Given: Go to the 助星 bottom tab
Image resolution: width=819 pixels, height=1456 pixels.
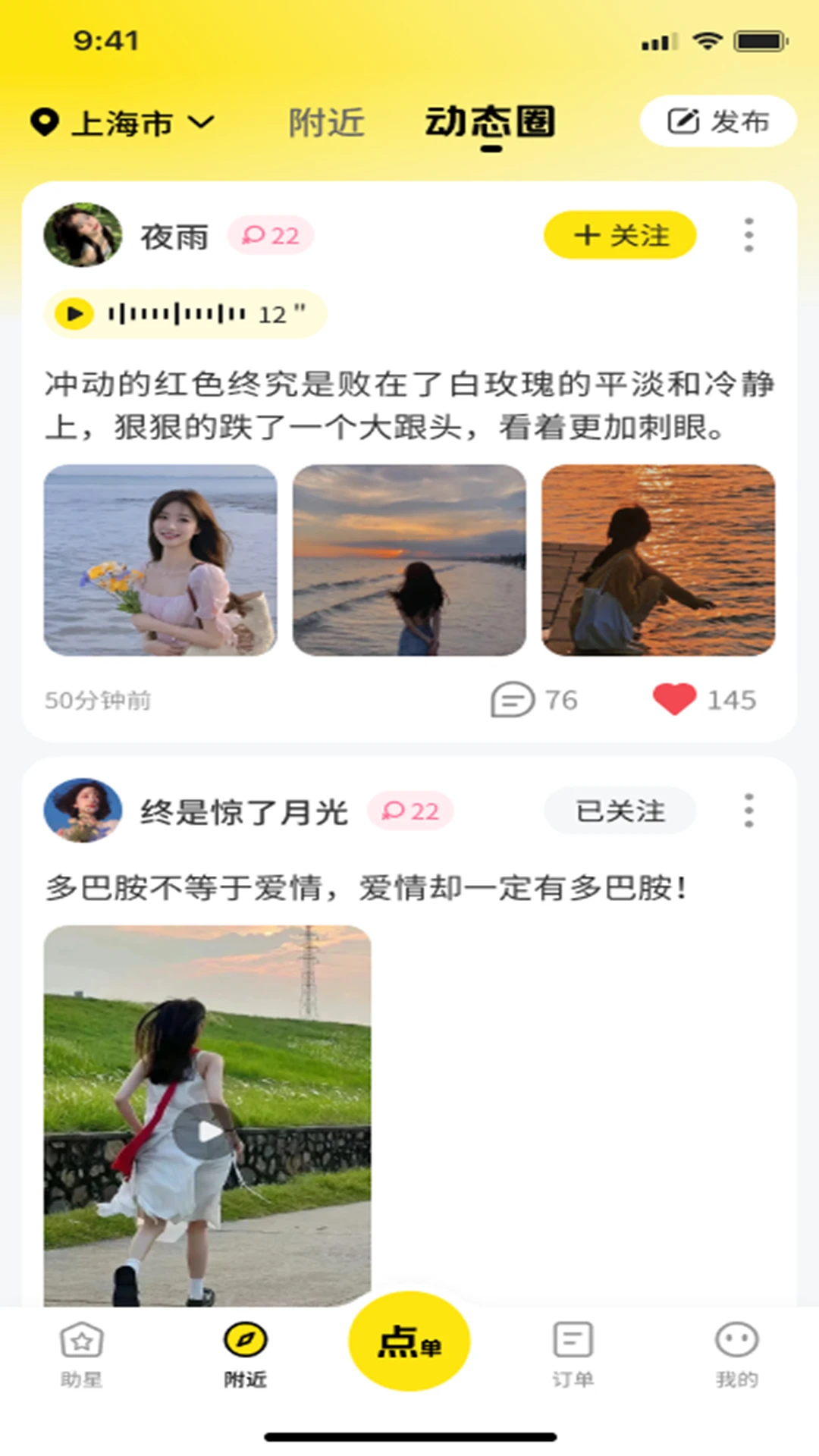Looking at the screenshot, I should tap(81, 1355).
